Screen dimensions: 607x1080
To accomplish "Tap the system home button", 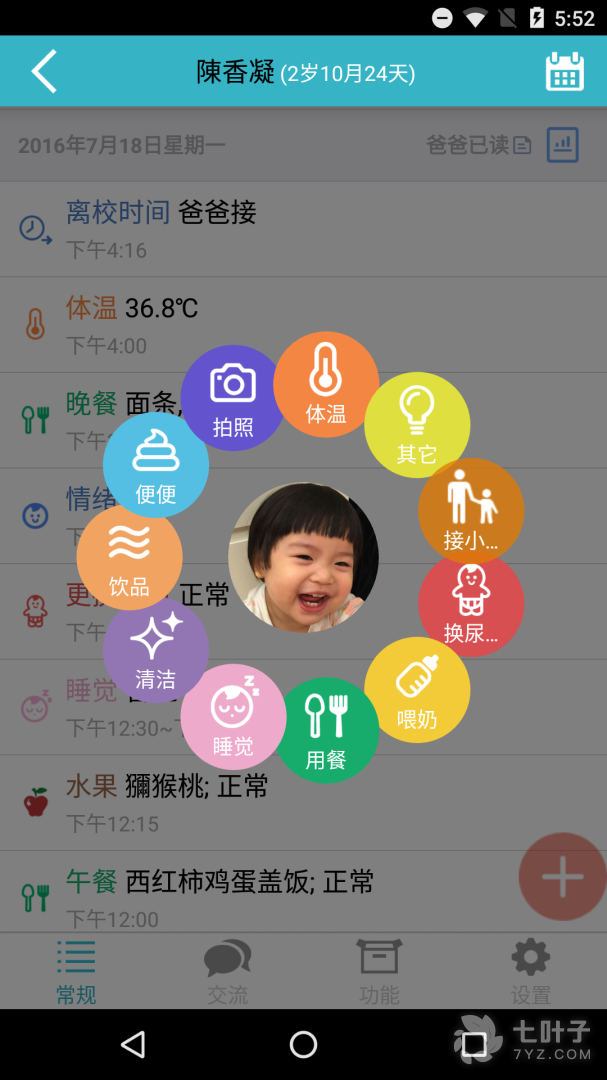I will (303, 1045).
